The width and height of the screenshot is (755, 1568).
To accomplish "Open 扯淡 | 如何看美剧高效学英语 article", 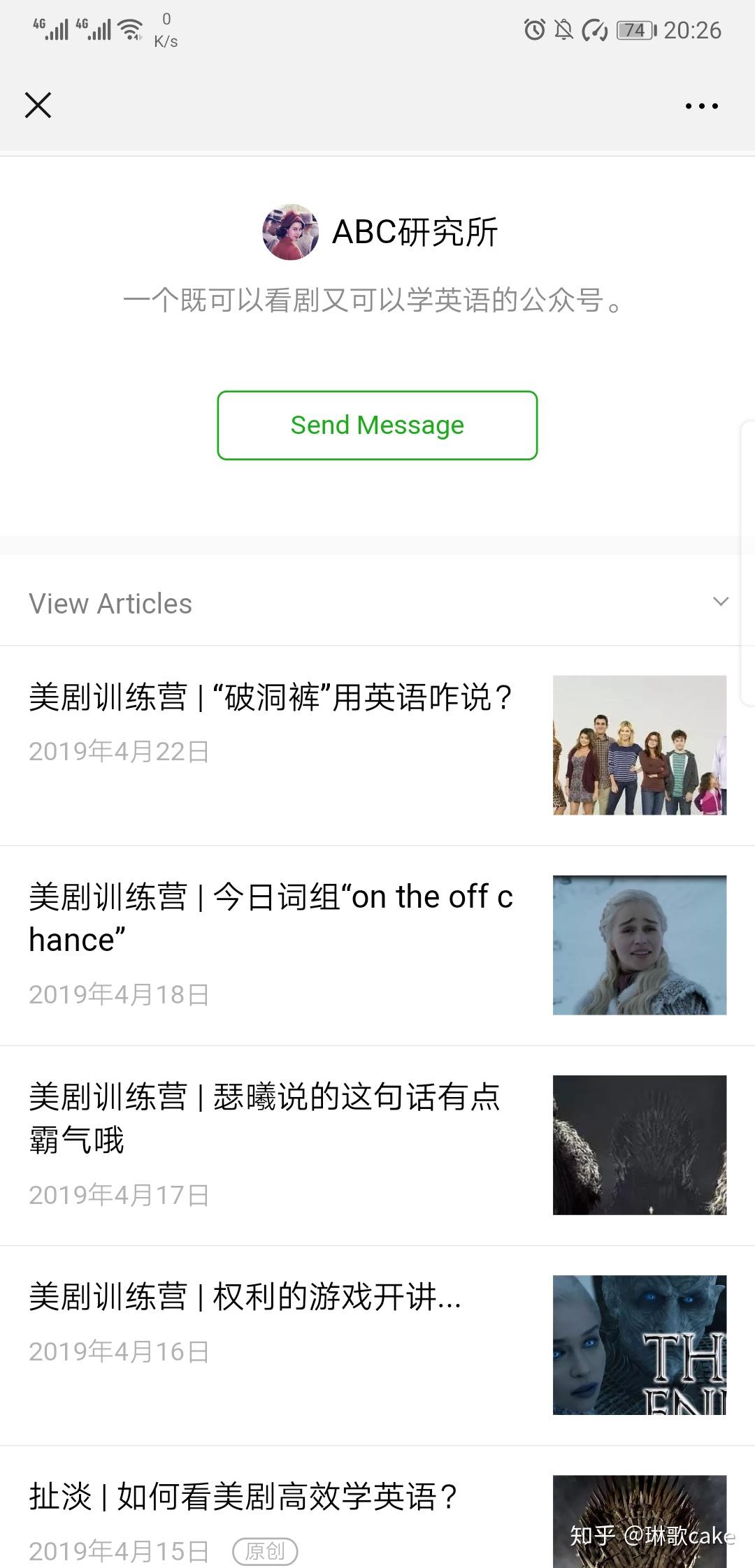I will 243,1496.
